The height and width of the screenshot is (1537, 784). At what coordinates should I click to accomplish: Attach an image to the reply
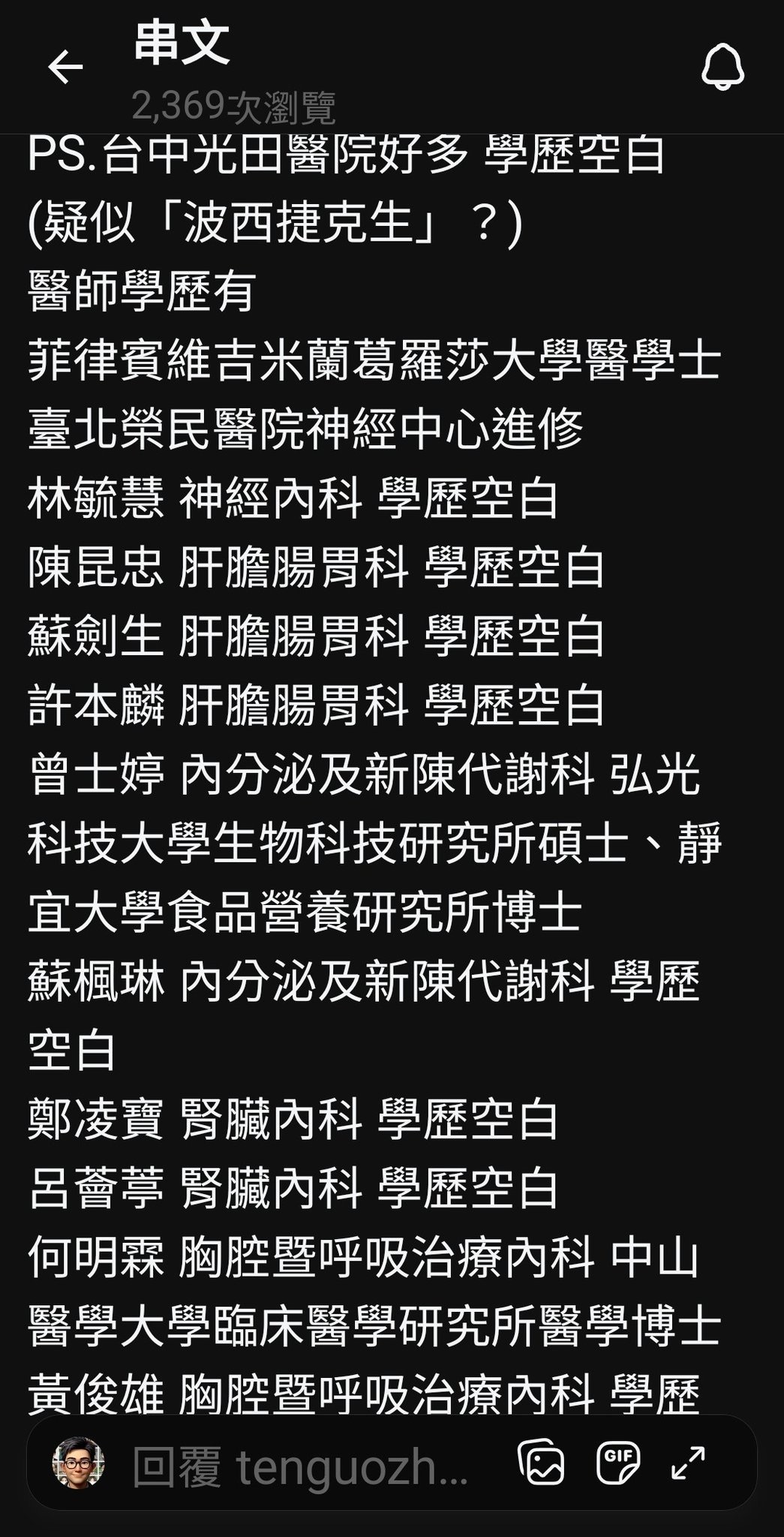[x=542, y=1462]
